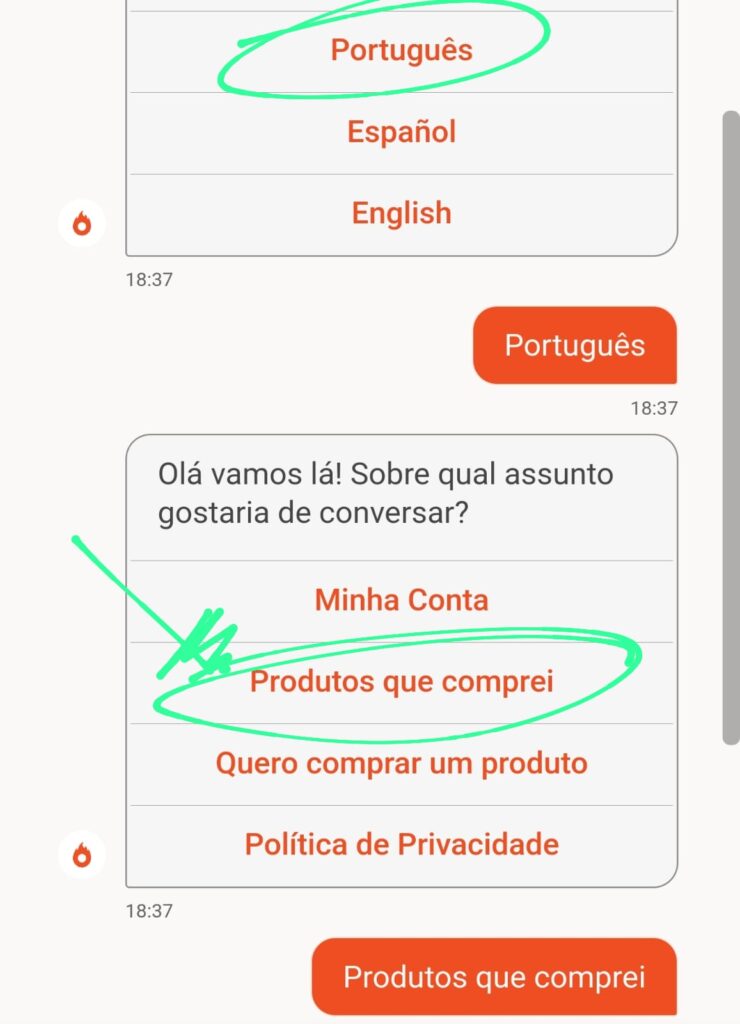Tap the Política de Privacidade option
Image resolution: width=740 pixels, height=1024 pixels.
(401, 845)
